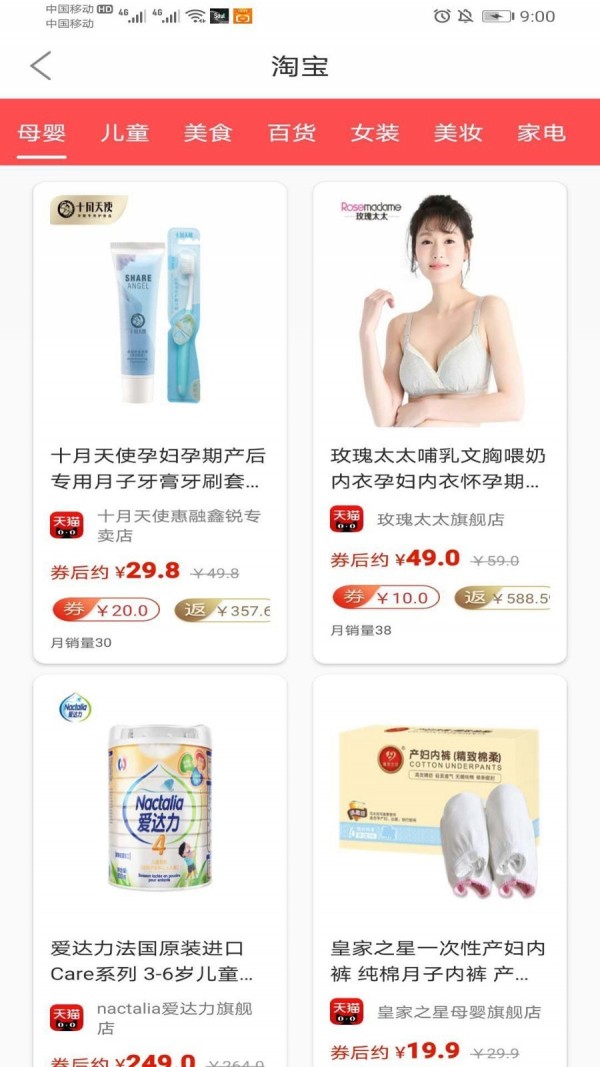Open the 百货 category tab
Viewport: 600px width, 1067px height.
pyautogui.click(x=292, y=133)
